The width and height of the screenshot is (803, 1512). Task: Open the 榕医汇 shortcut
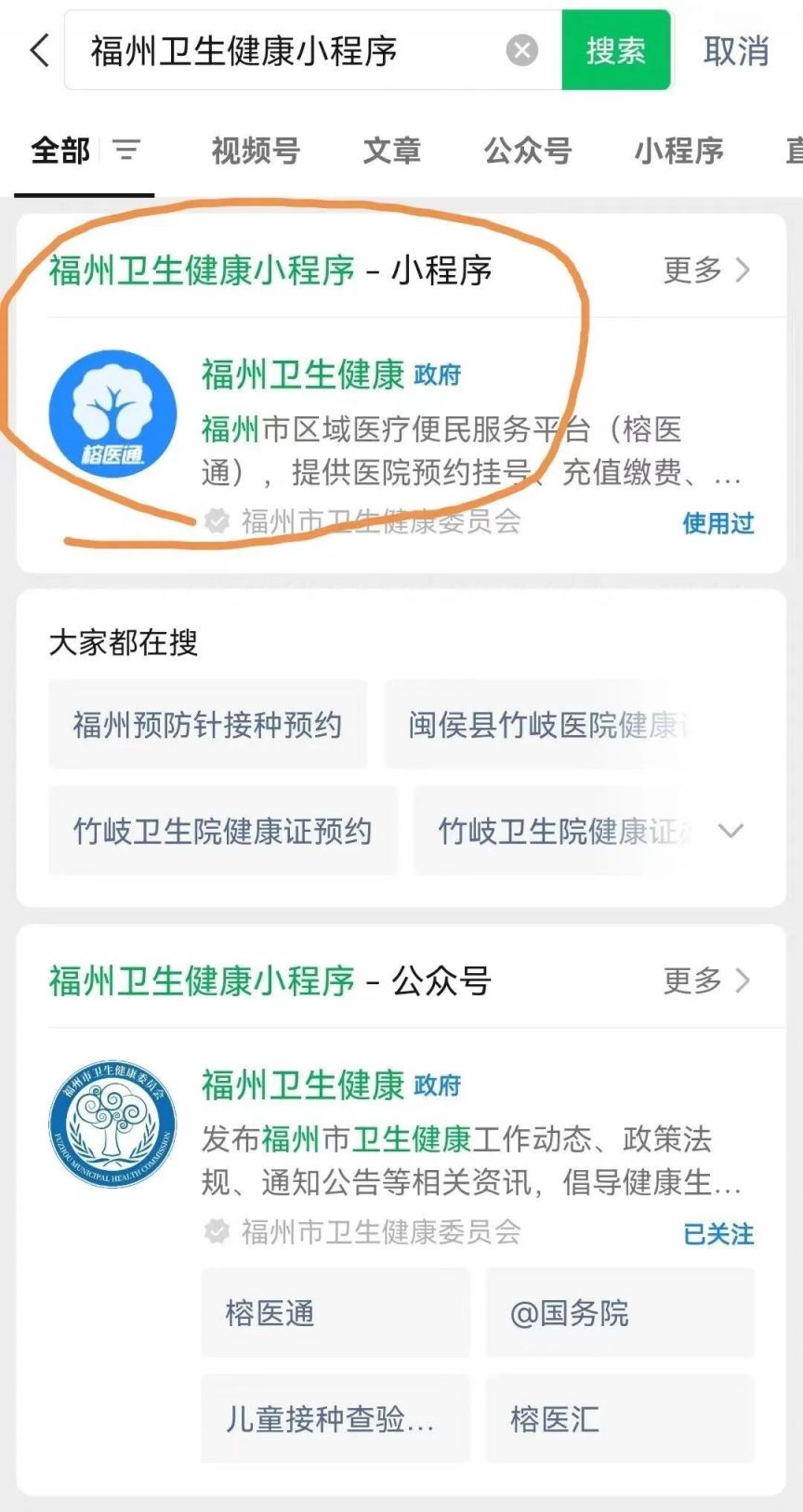coord(619,1419)
